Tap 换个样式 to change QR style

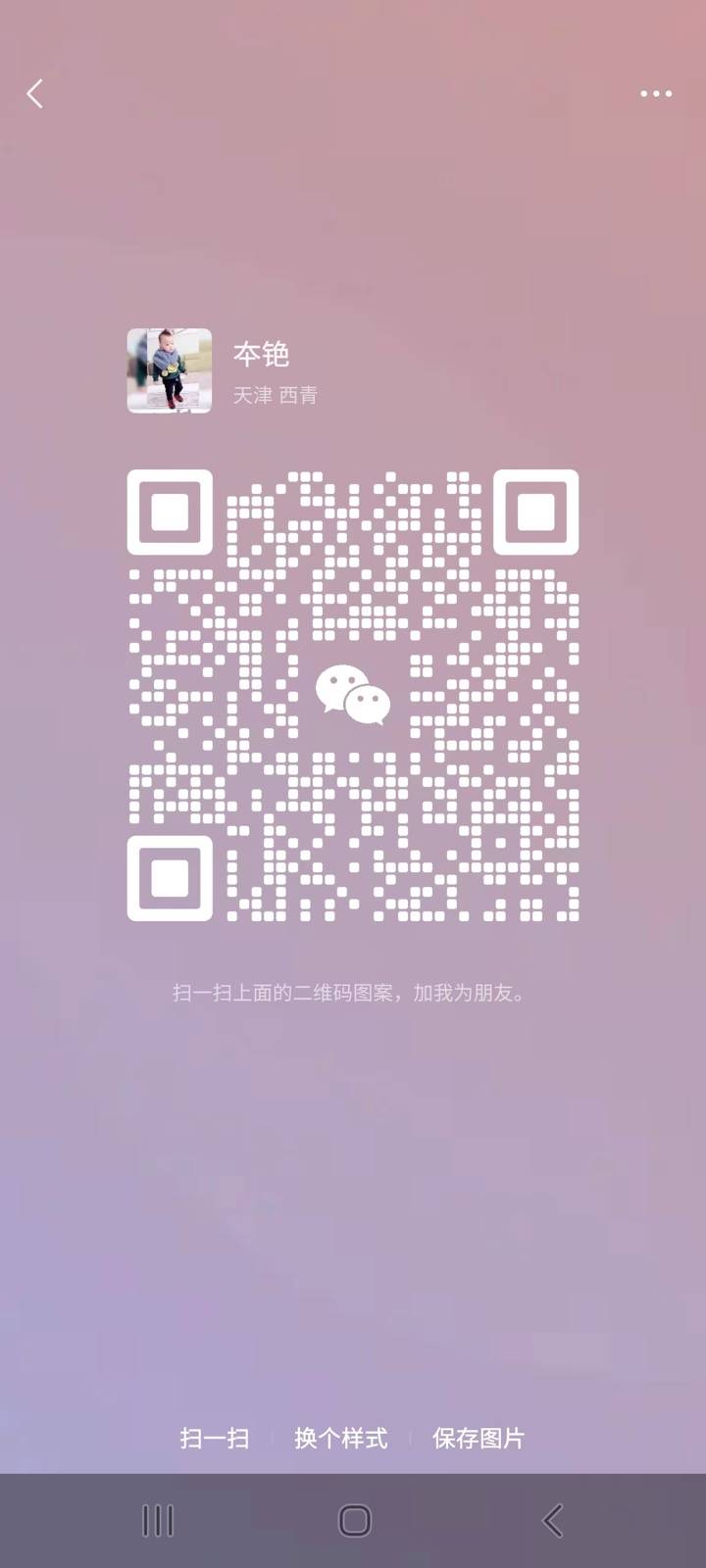coord(340,1438)
